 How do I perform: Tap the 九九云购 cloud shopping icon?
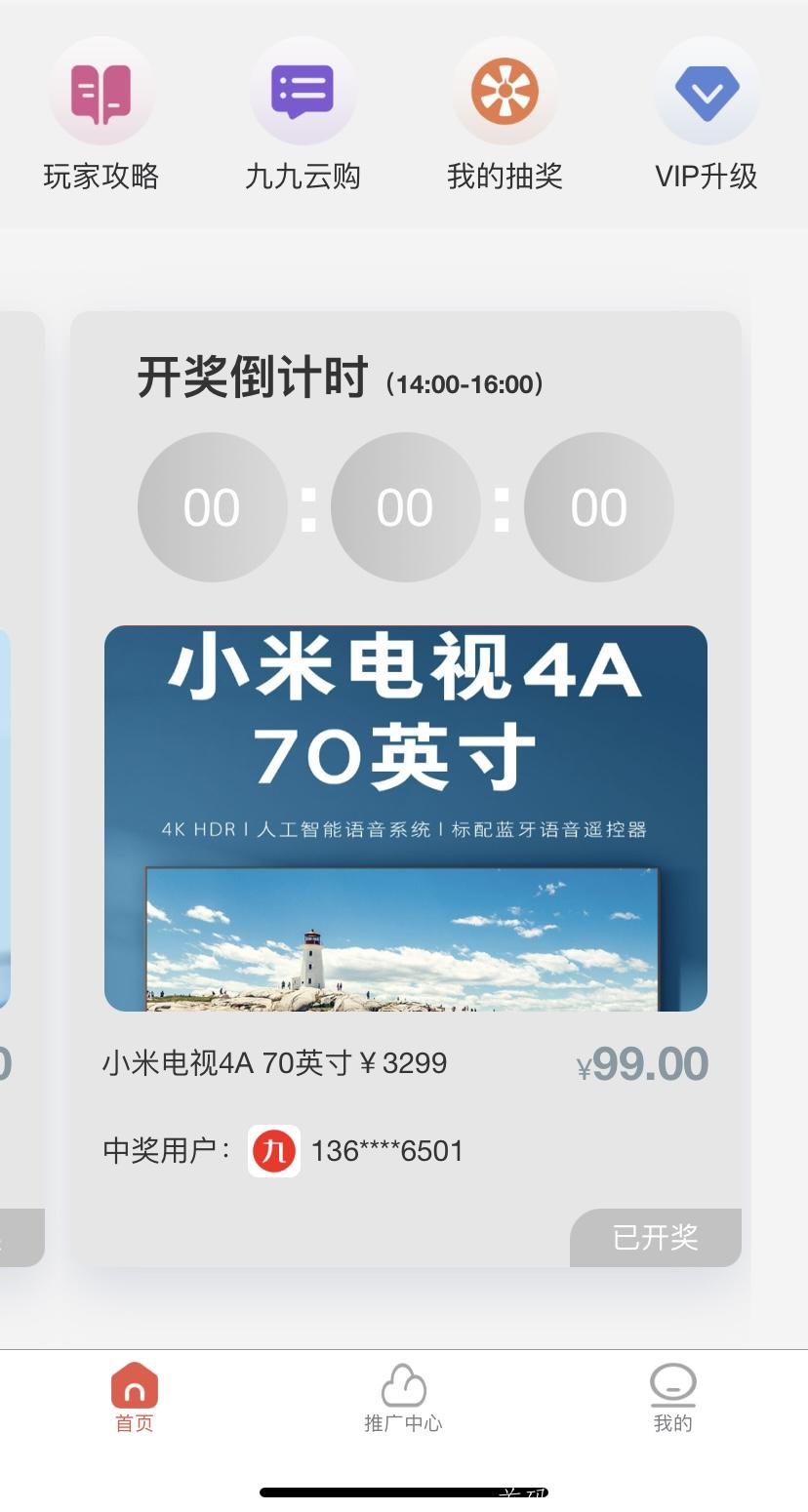pyautogui.click(x=303, y=91)
